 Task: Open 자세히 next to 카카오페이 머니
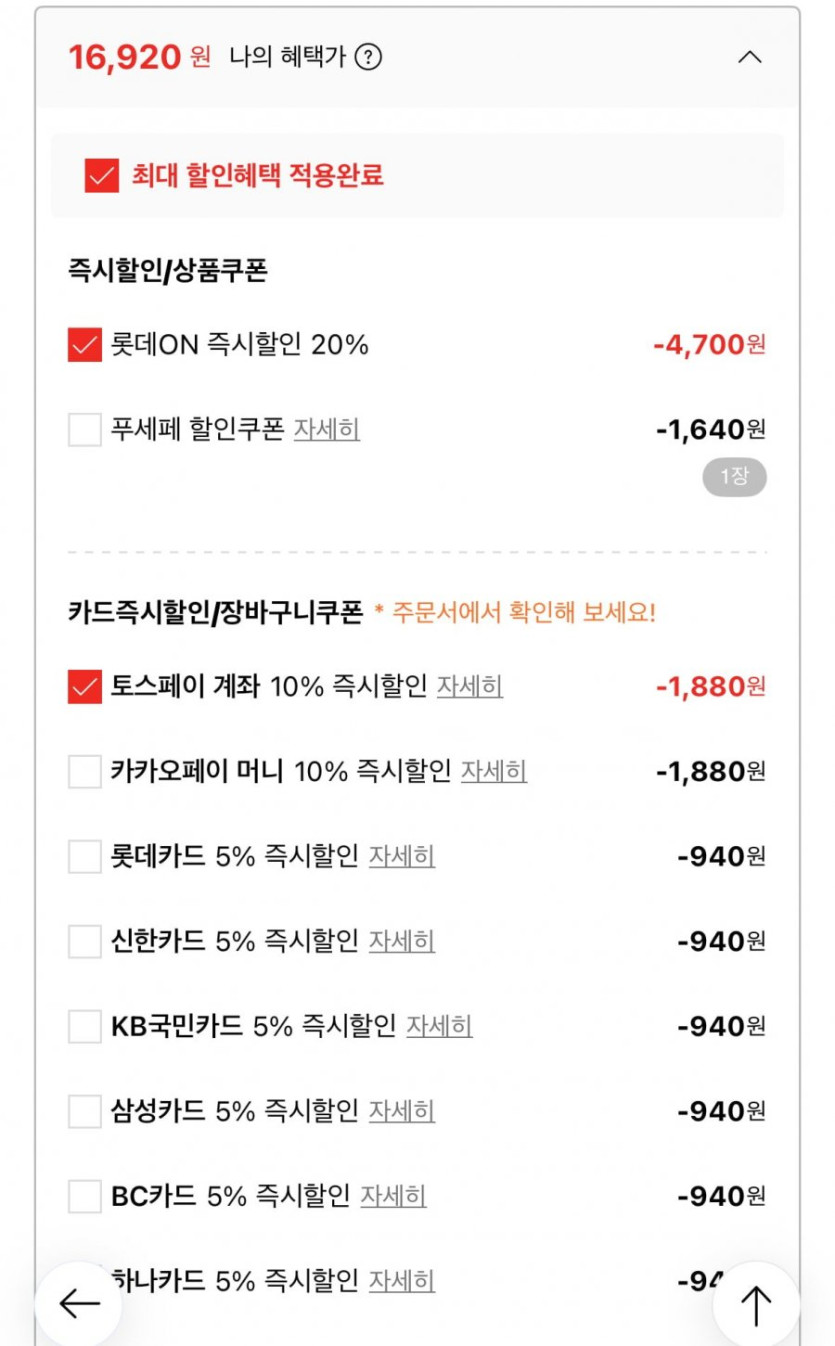coord(494,772)
